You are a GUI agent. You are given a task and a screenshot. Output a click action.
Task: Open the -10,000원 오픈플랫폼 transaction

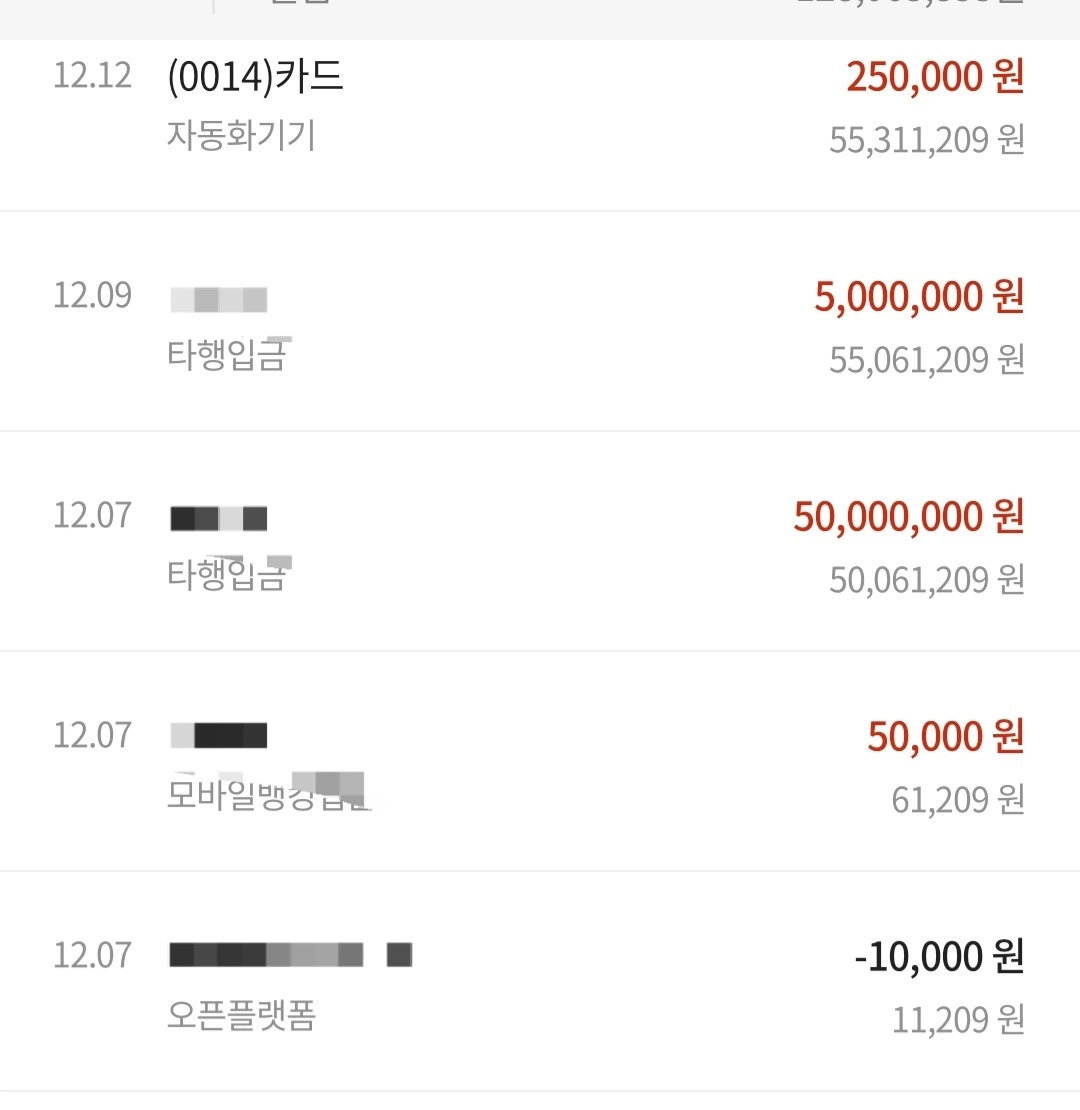pyautogui.click(x=540, y=981)
